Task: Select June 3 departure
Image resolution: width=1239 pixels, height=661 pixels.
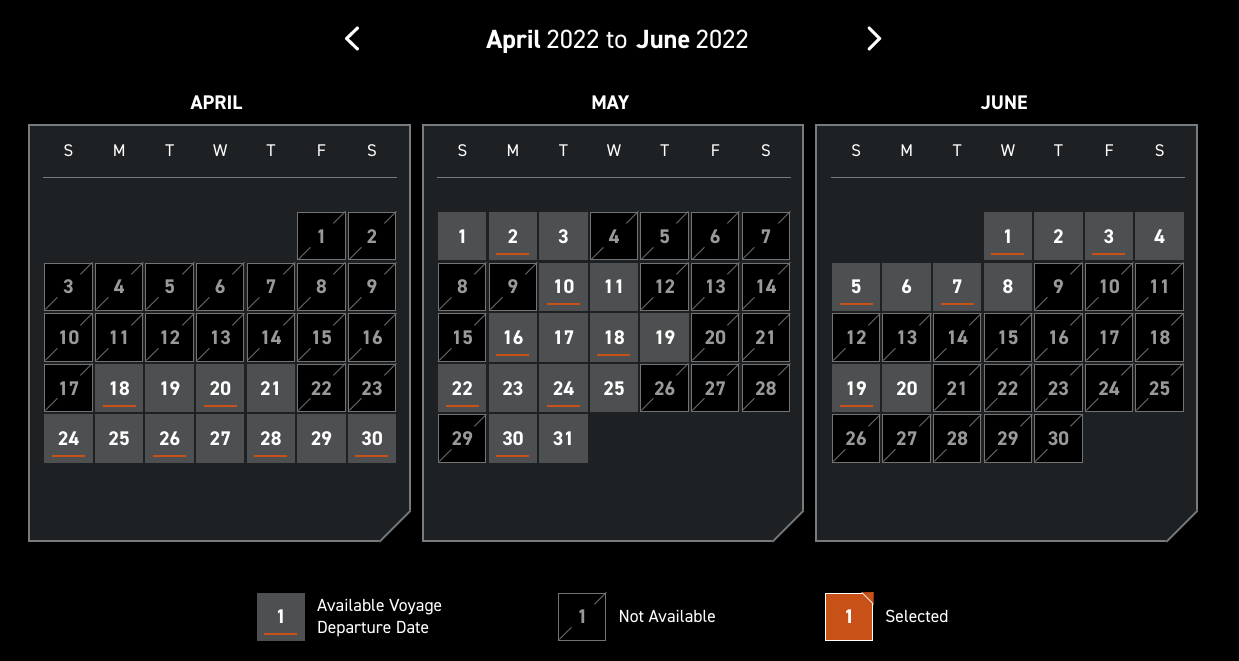Action: 1109,237
